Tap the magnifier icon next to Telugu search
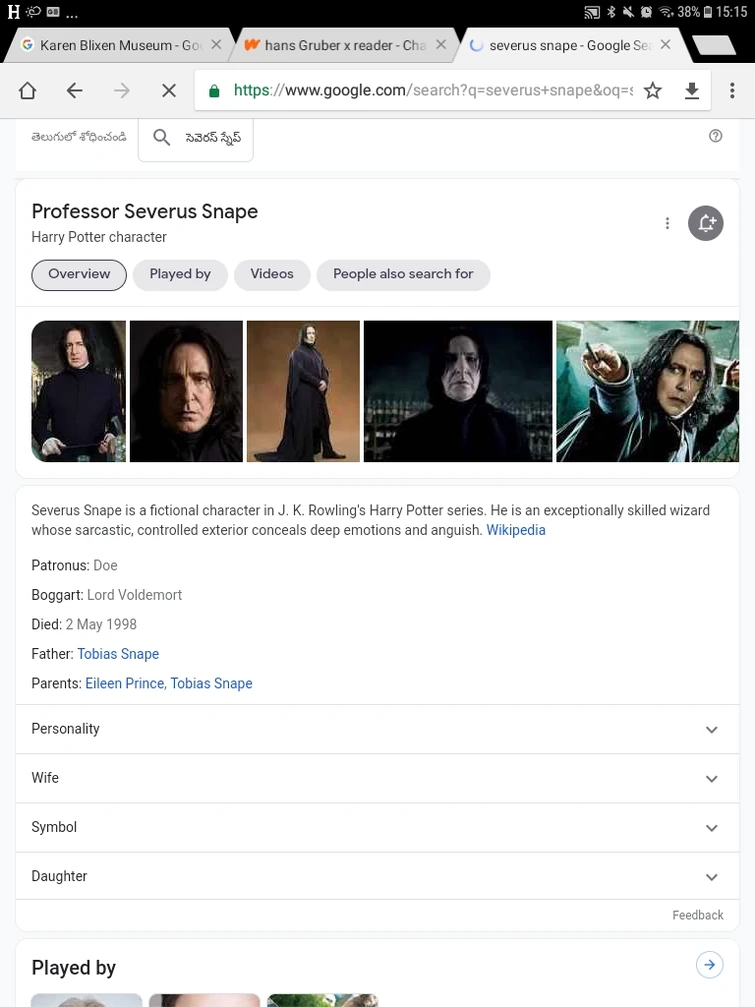The height and width of the screenshot is (1007, 755). pyautogui.click(x=161, y=138)
